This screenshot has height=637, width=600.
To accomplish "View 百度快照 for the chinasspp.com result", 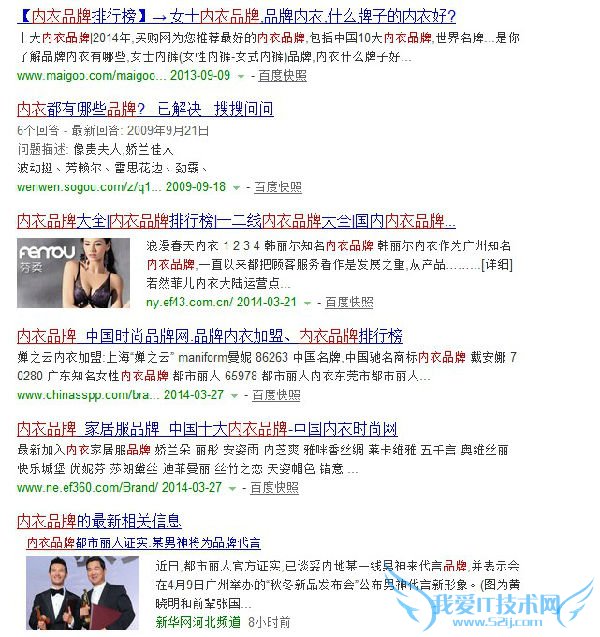I will 276,395.
